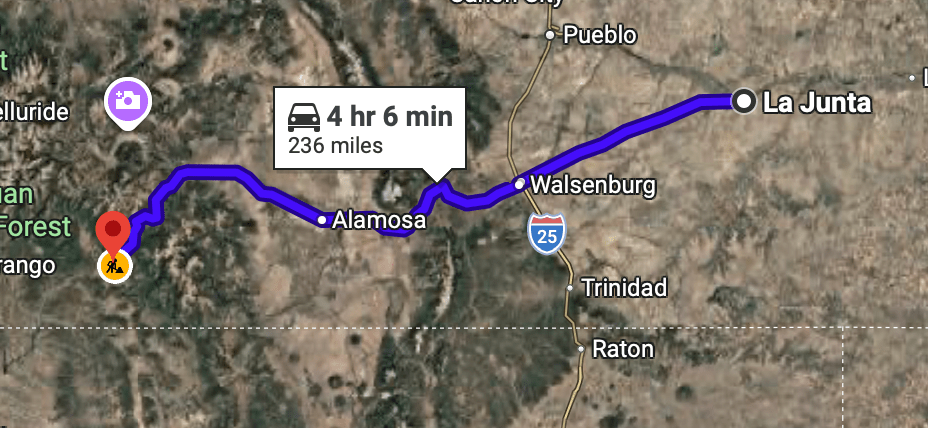View the roadwork alert icon on the route
This screenshot has height=428, width=928.
pyautogui.click(x=115, y=266)
